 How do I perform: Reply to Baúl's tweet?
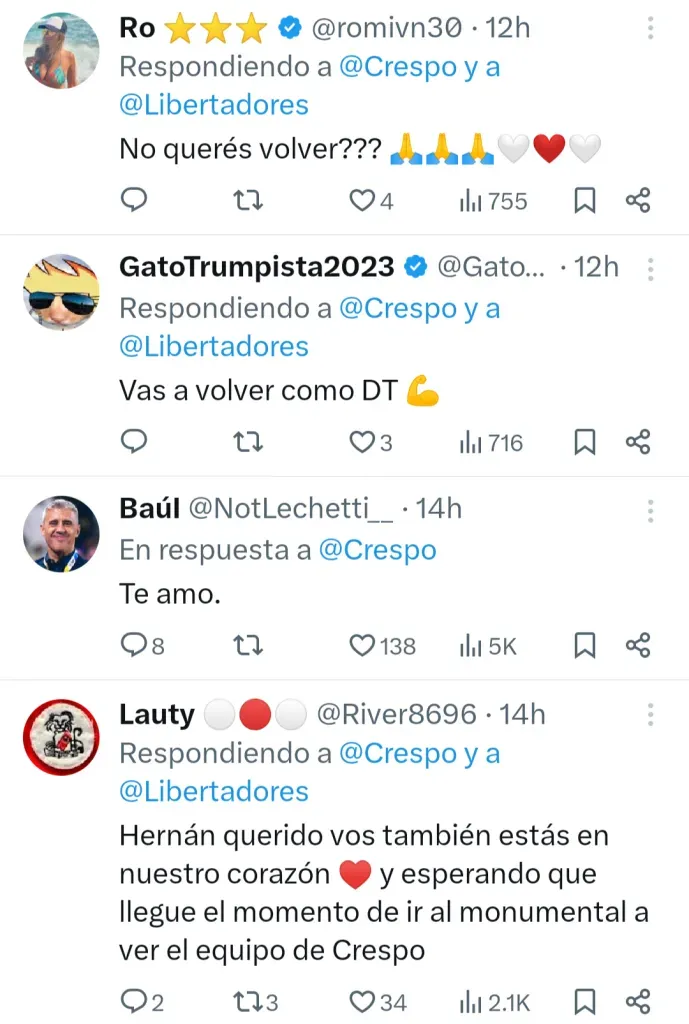pos(133,646)
